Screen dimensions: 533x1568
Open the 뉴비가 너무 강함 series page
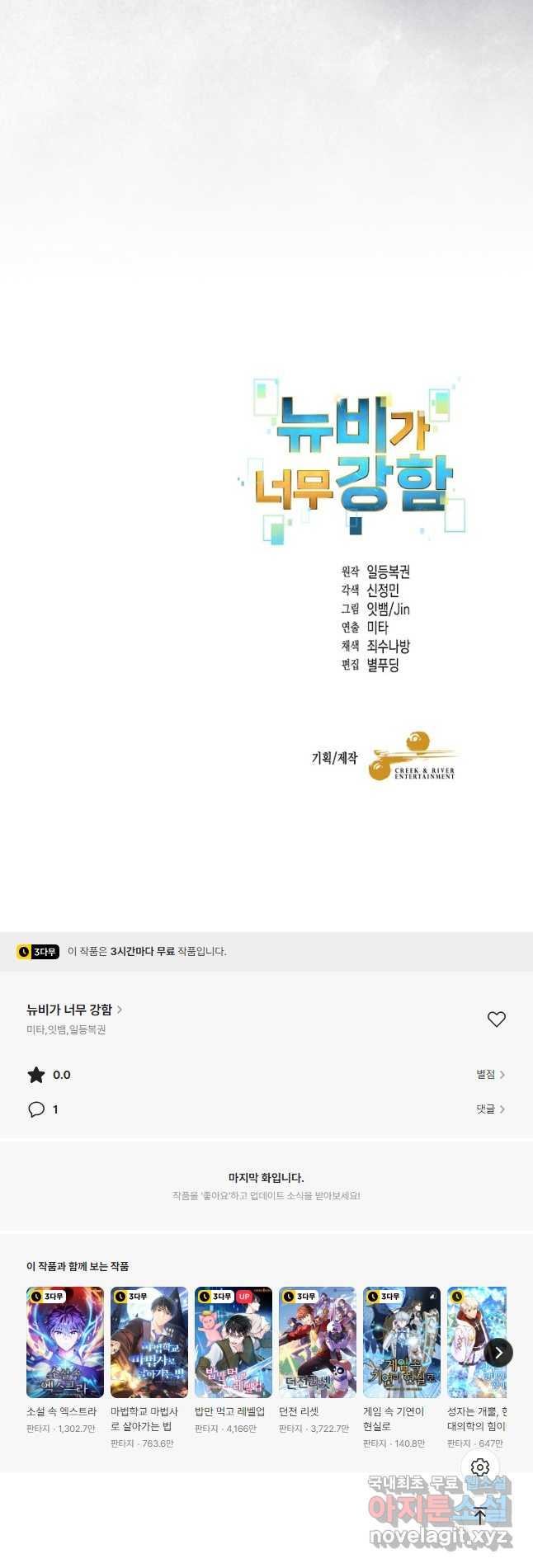coord(74,1010)
